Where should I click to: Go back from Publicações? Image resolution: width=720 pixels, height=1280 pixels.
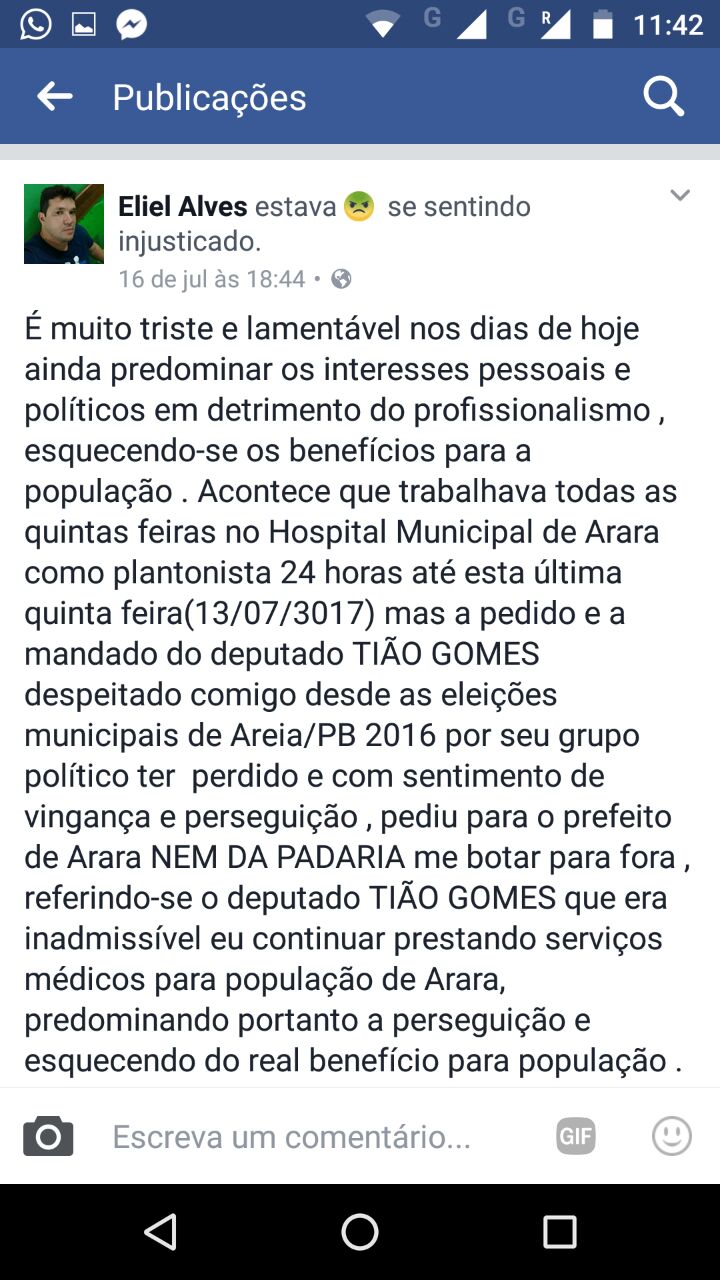pos(55,97)
